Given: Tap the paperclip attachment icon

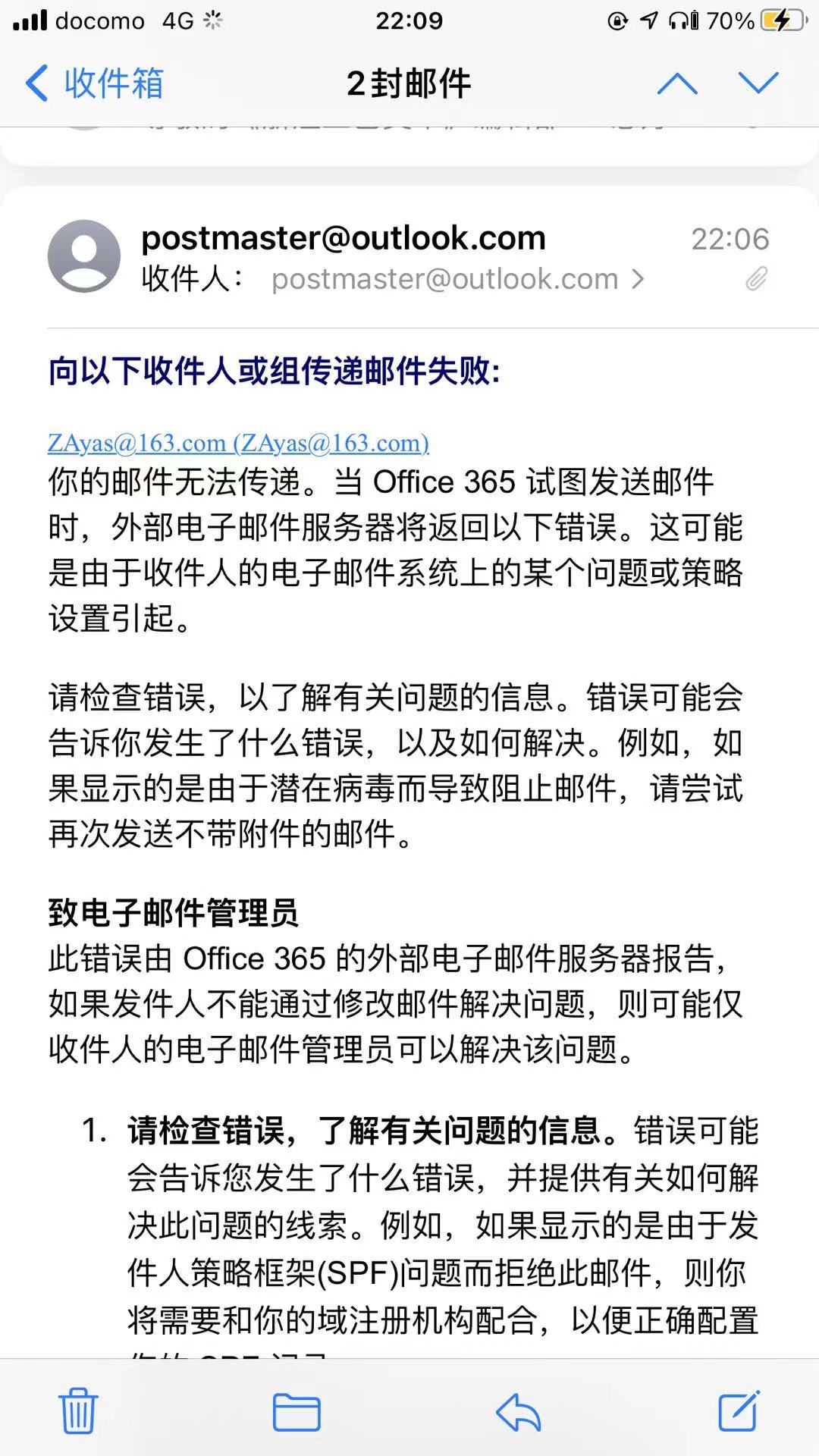Looking at the screenshot, I should (756, 279).
